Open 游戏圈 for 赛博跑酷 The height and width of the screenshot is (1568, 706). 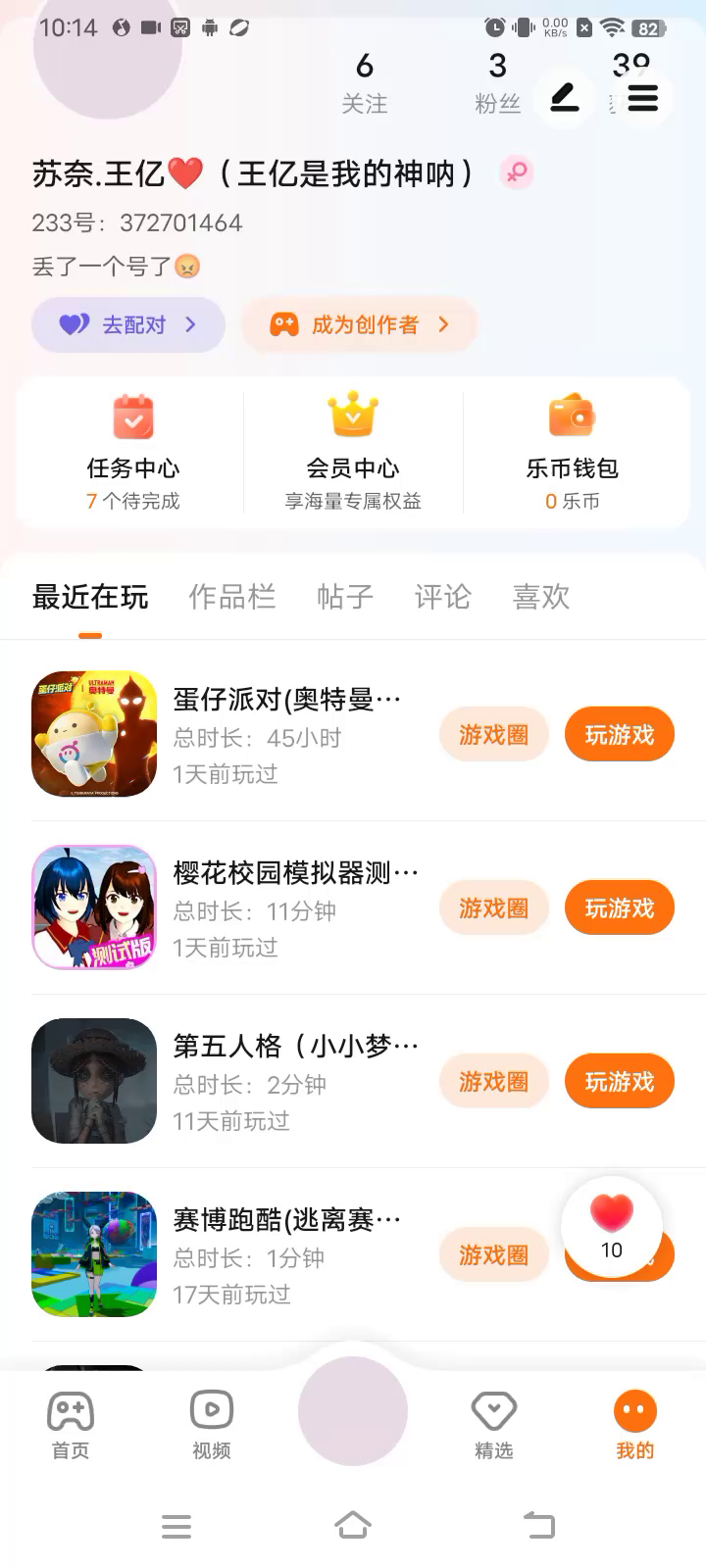[x=494, y=1254]
